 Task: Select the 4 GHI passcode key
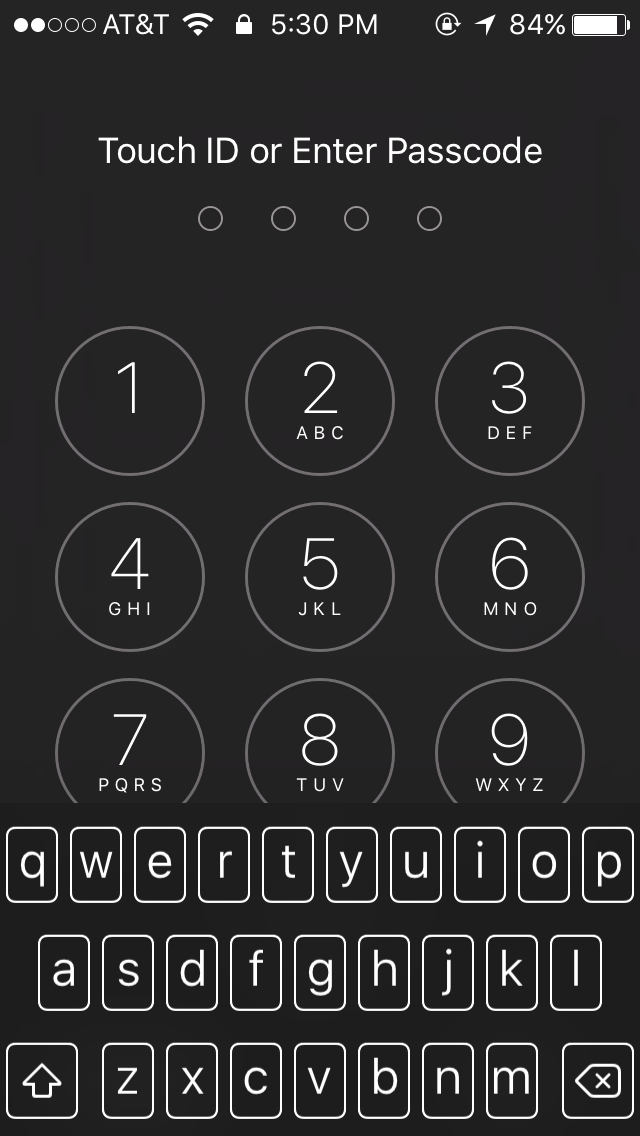pyautogui.click(x=130, y=577)
